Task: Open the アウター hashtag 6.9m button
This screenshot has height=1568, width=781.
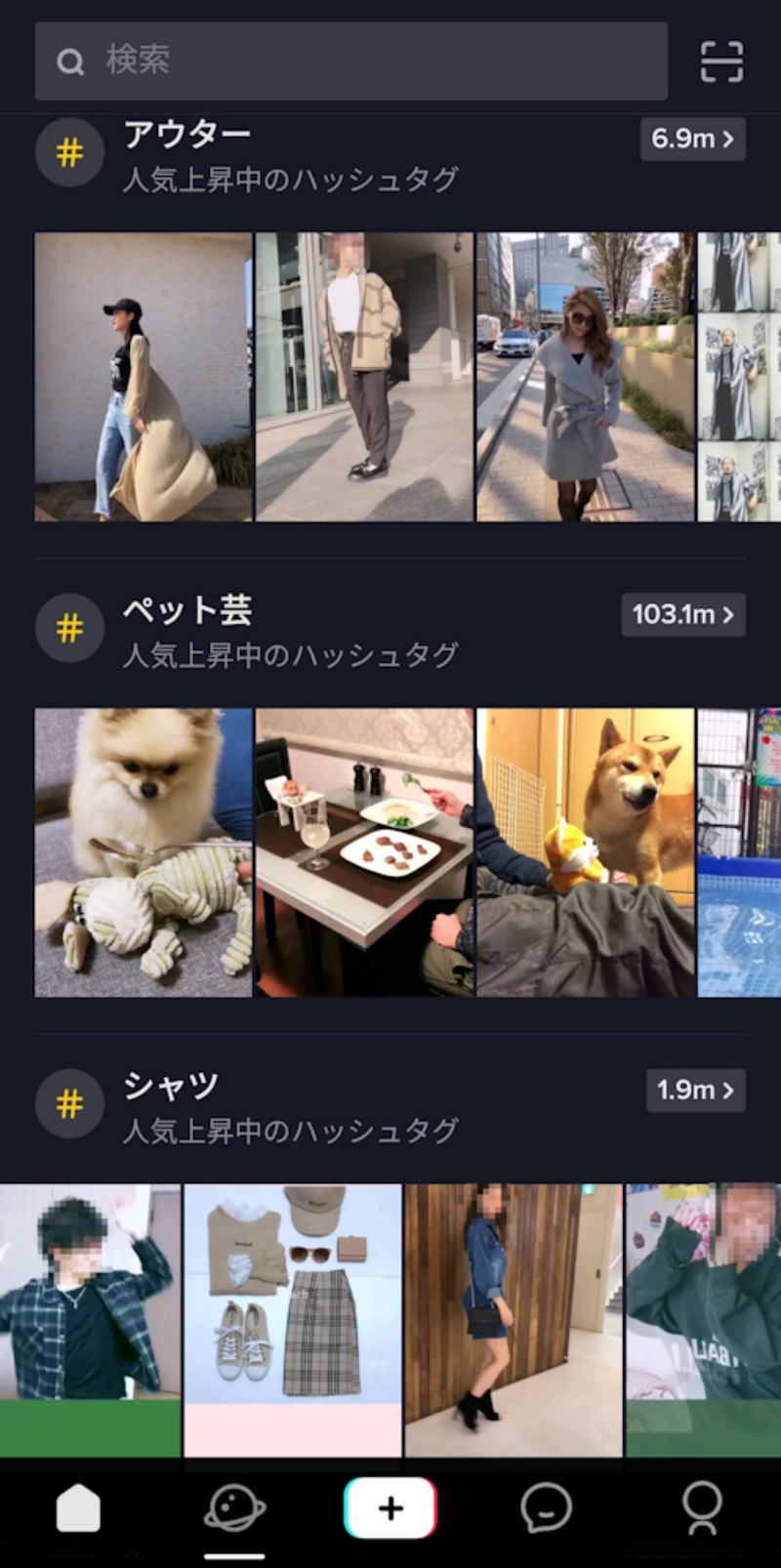Action: click(x=692, y=139)
